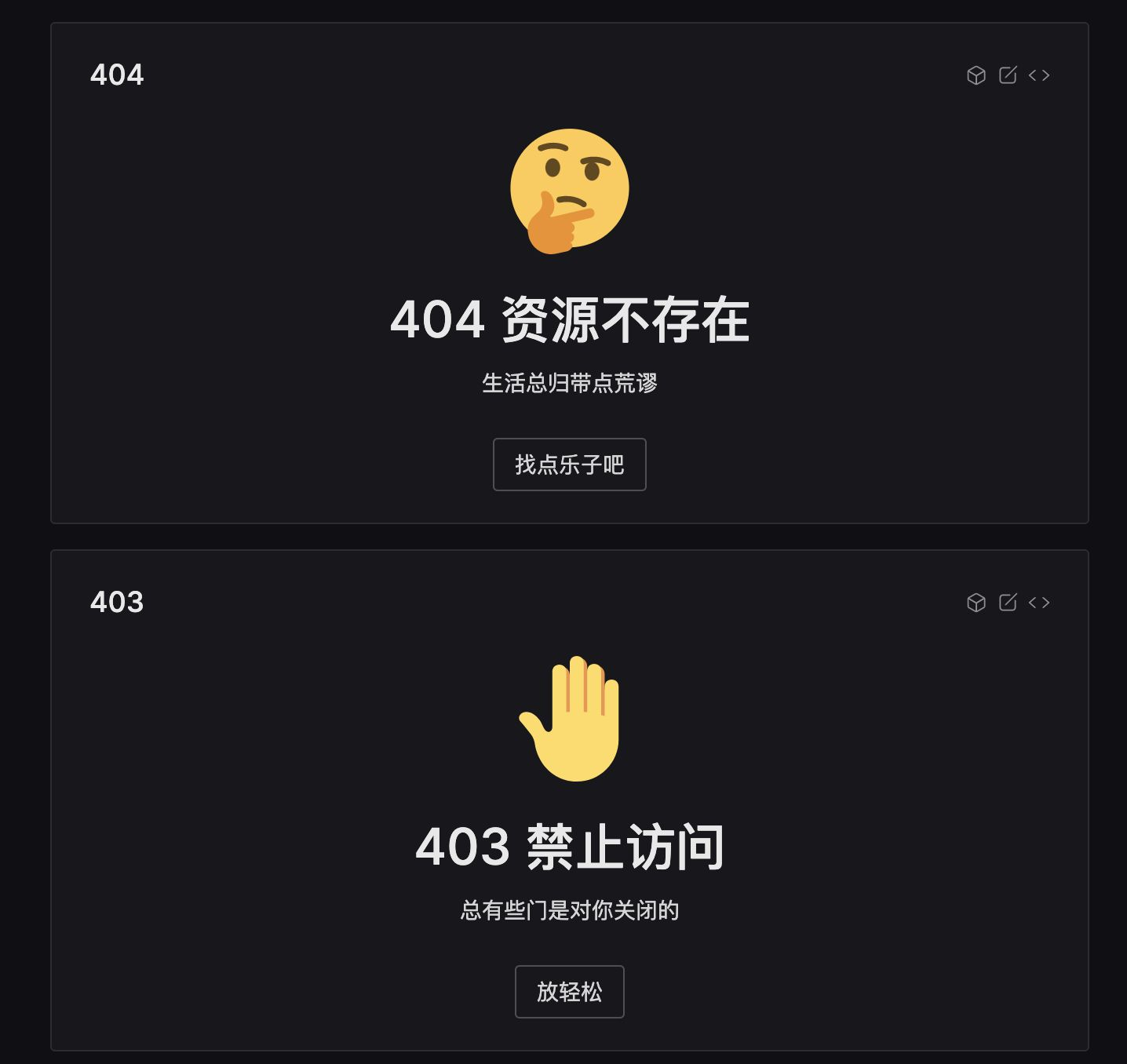
Task: Tap the 放轻松 button
Action: pyautogui.click(x=569, y=992)
